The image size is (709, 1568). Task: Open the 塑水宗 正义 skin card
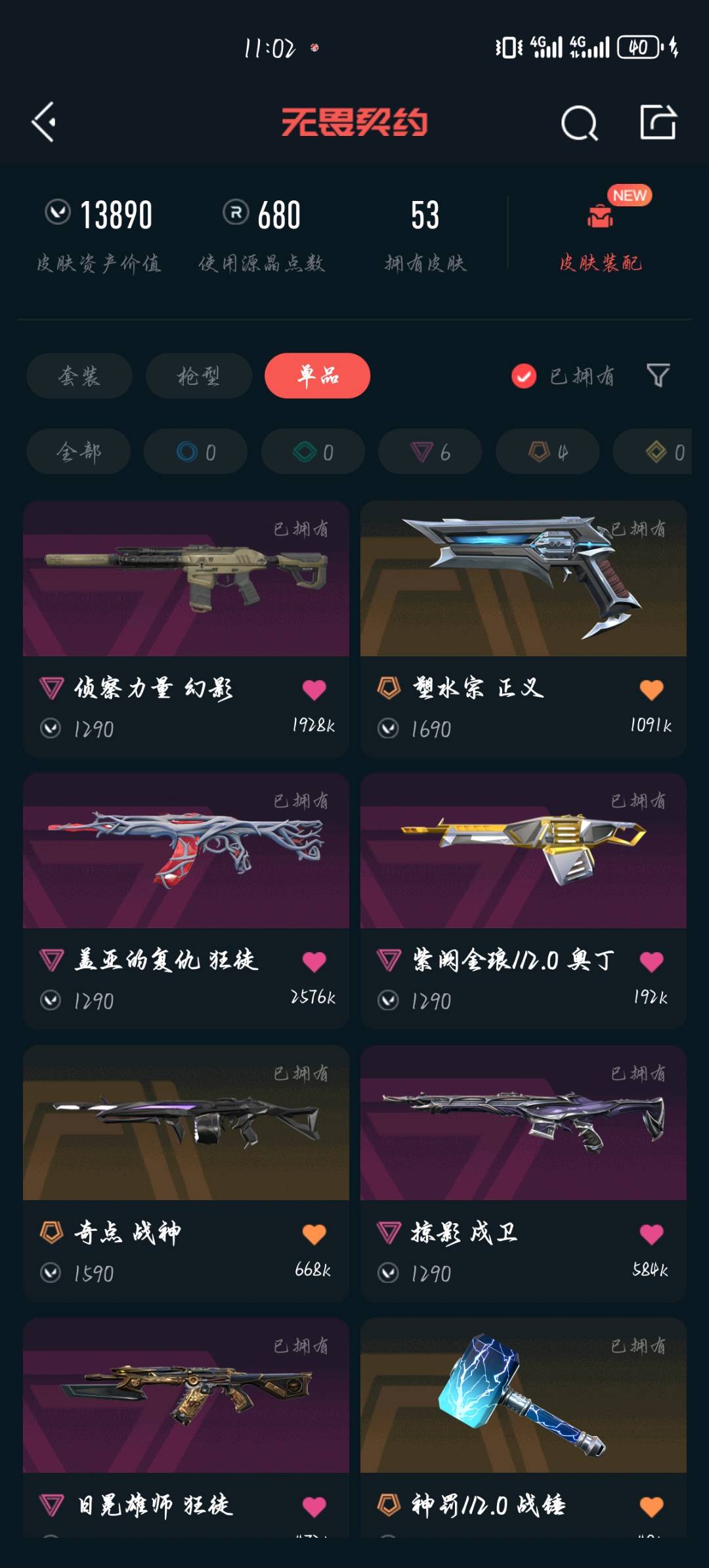point(523,591)
